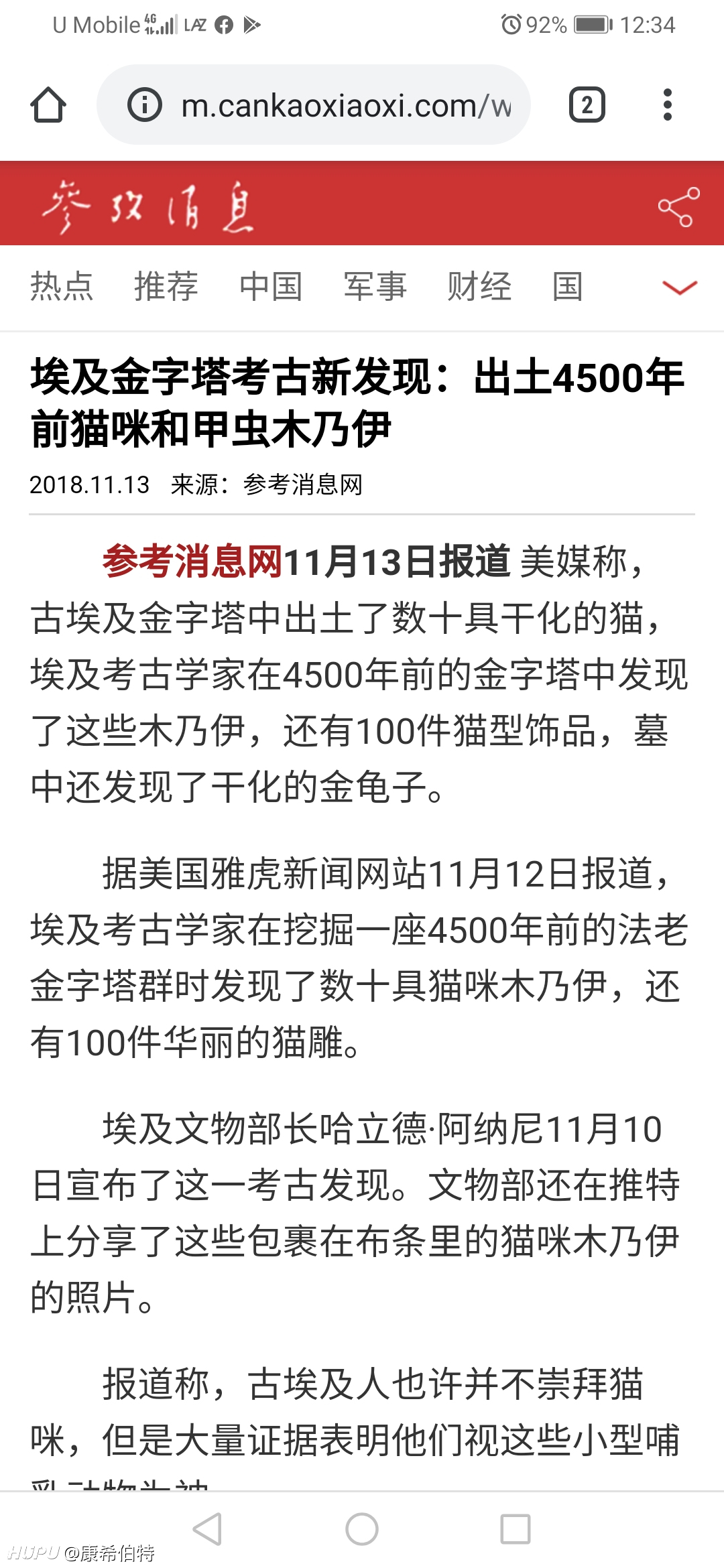724x1568 pixels.
Task: Switch to the 财经 tab
Action: pos(479,287)
